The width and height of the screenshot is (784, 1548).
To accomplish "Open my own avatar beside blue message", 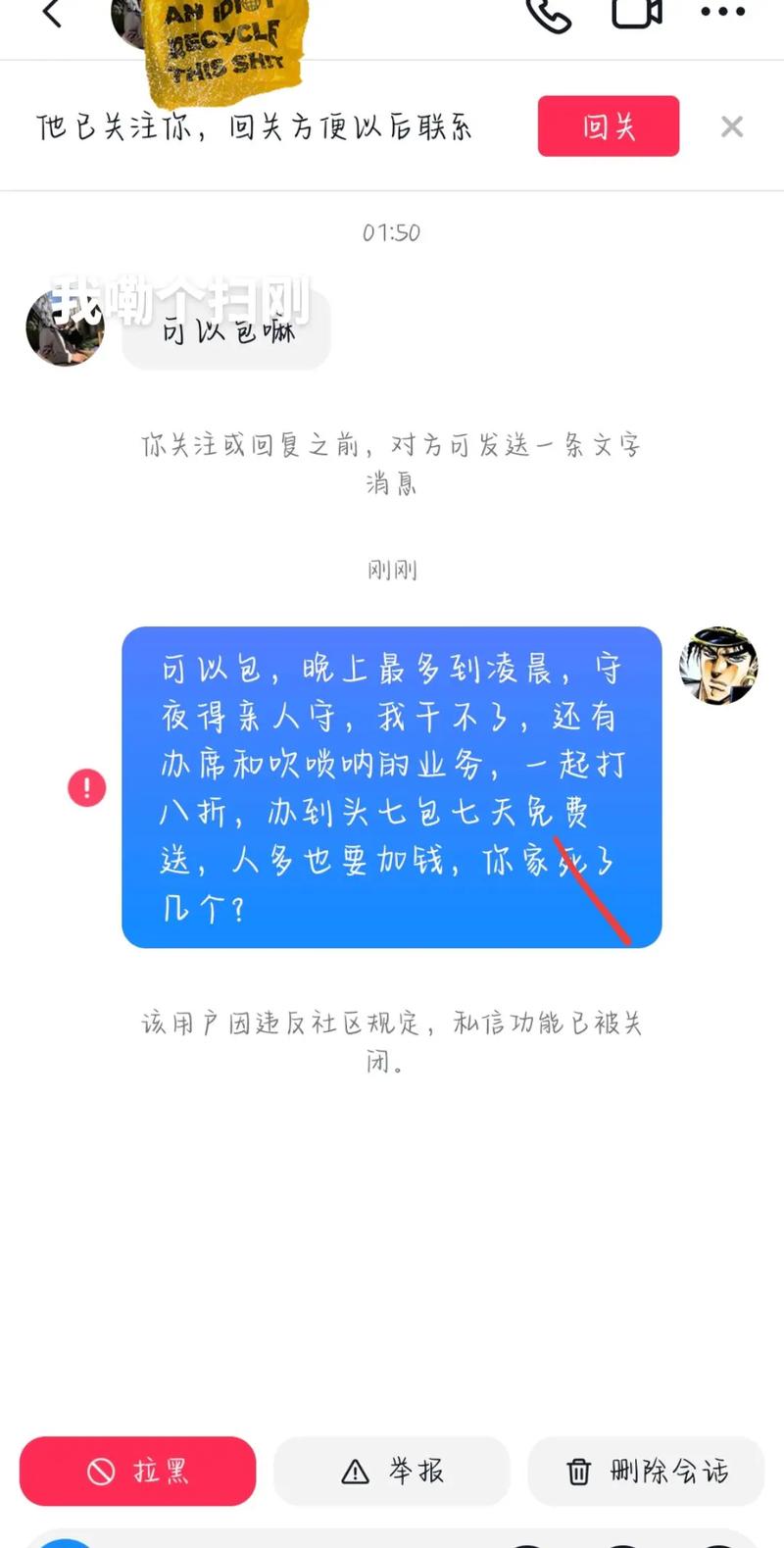I will click(x=718, y=666).
